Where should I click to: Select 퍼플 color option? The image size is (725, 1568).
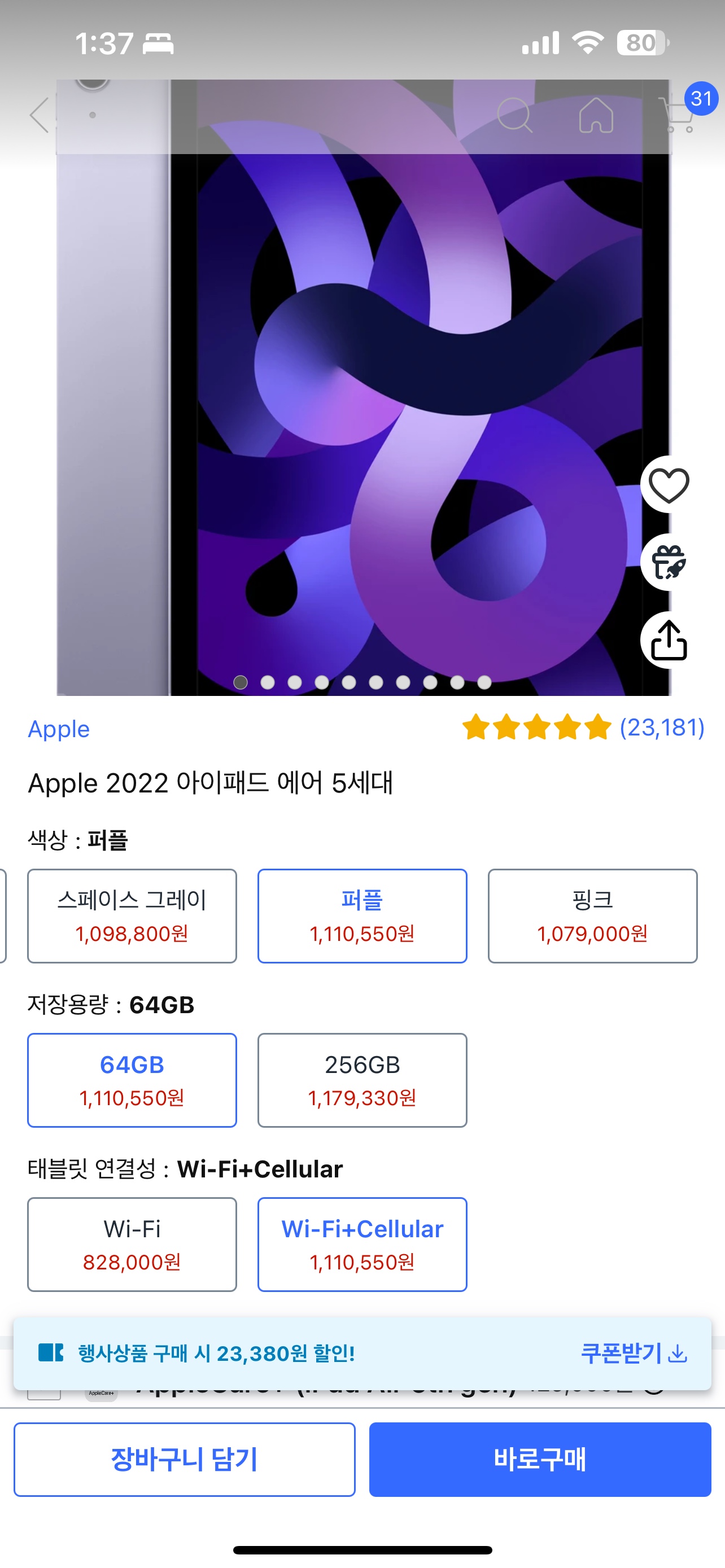click(x=362, y=916)
